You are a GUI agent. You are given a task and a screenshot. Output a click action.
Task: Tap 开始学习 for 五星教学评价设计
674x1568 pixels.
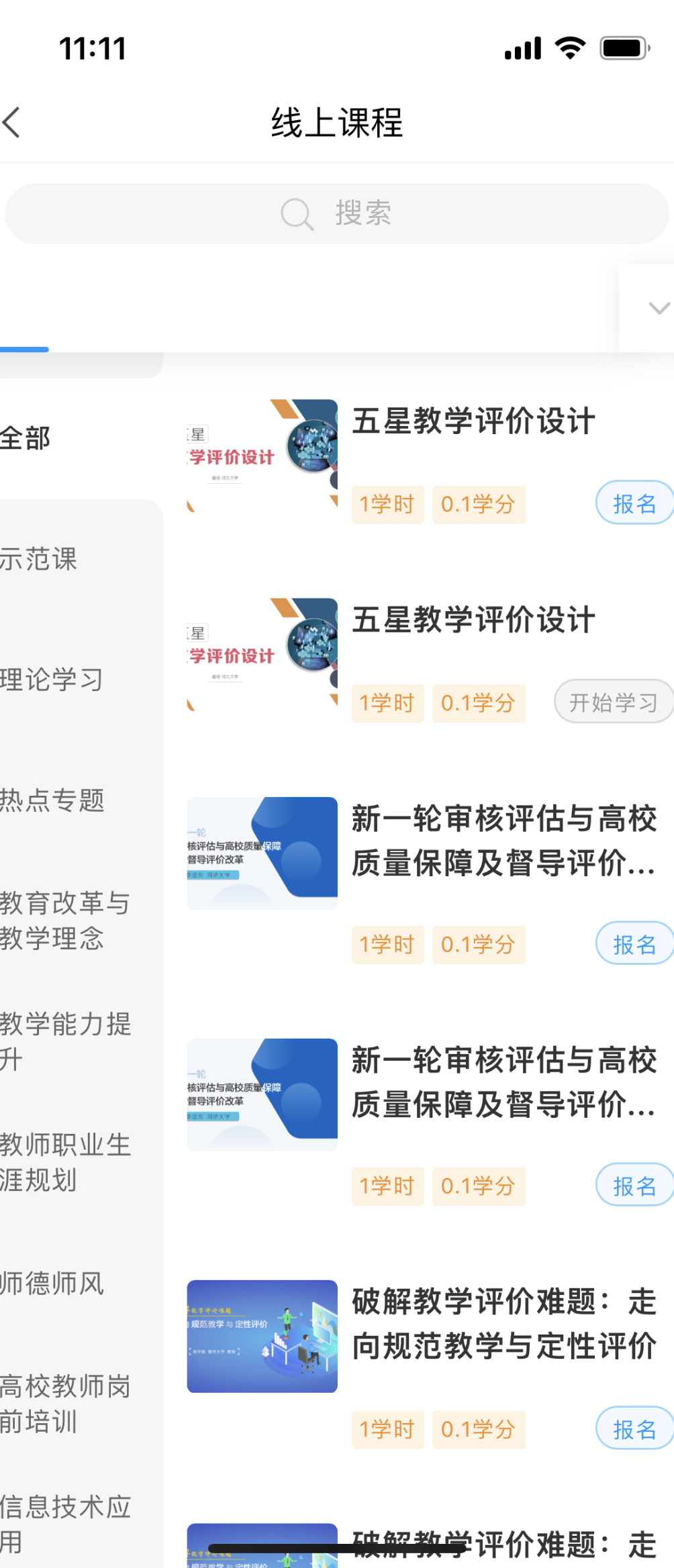pyautogui.click(x=613, y=702)
